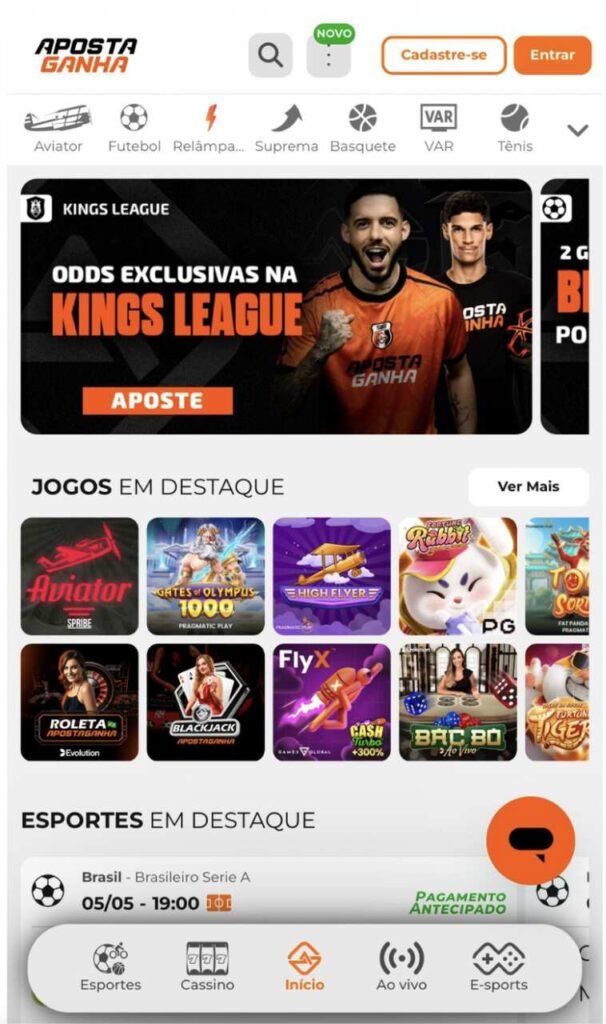Select the Futebol category
Image resolution: width=606 pixels, height=1024 pixels.
tap(134, 129)
